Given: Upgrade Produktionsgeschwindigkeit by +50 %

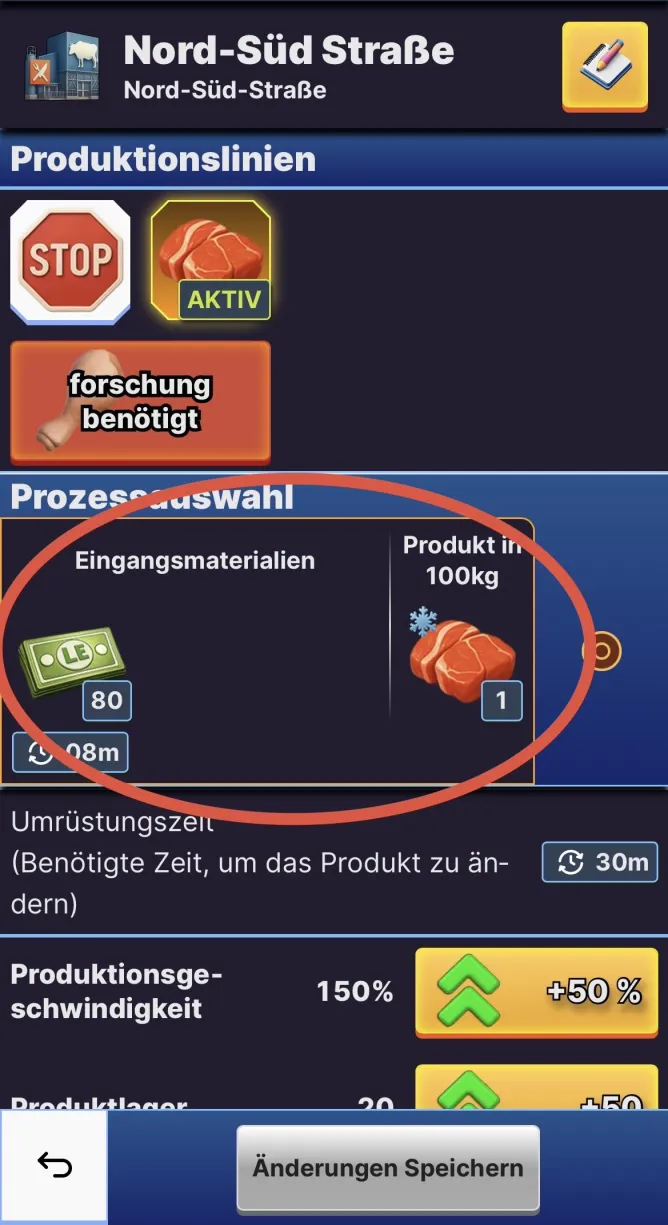Looking at the screenshot, I should tap(537, 992).
